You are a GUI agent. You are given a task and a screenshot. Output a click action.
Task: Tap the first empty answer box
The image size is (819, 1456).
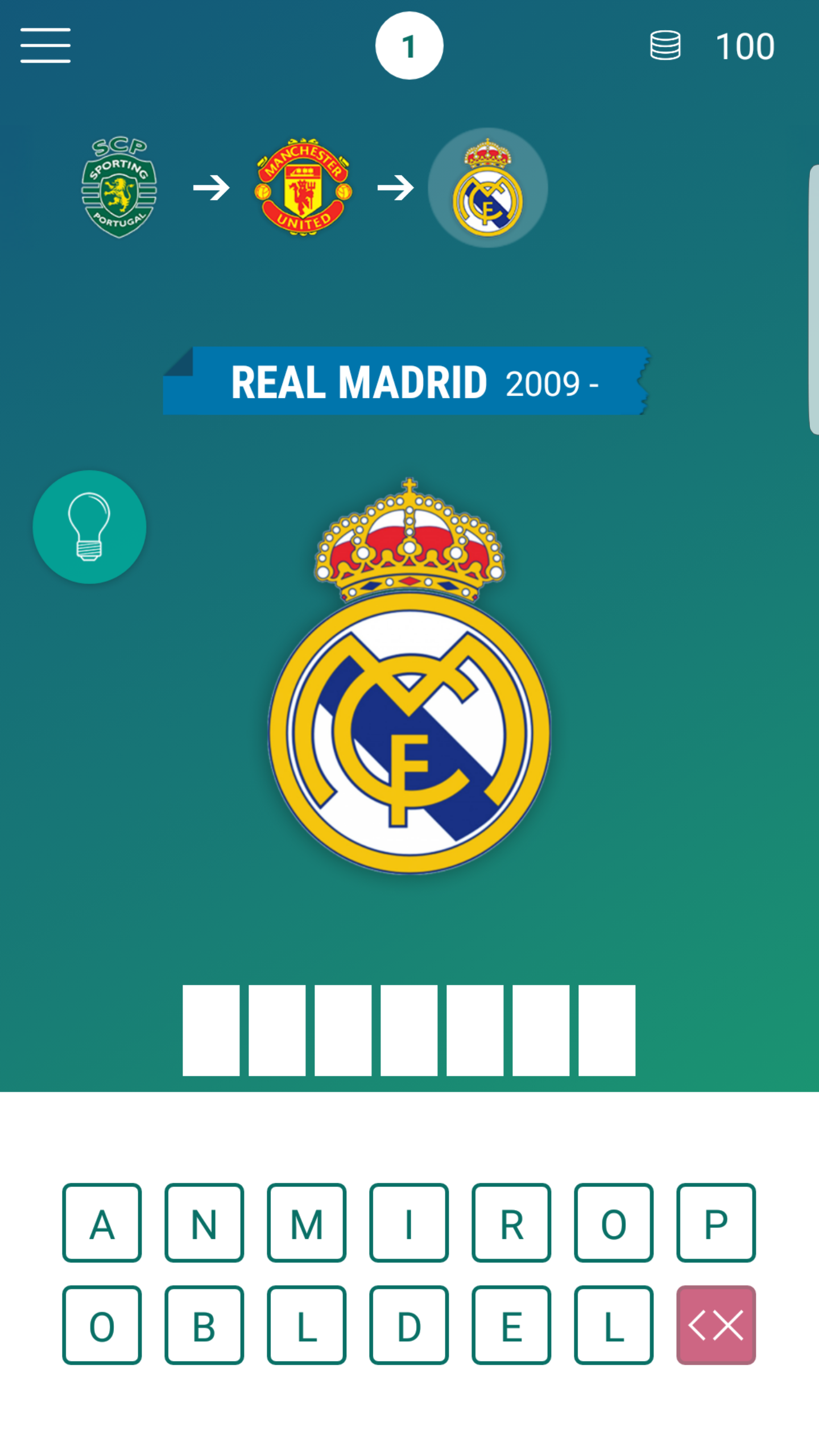(211, 1030)
